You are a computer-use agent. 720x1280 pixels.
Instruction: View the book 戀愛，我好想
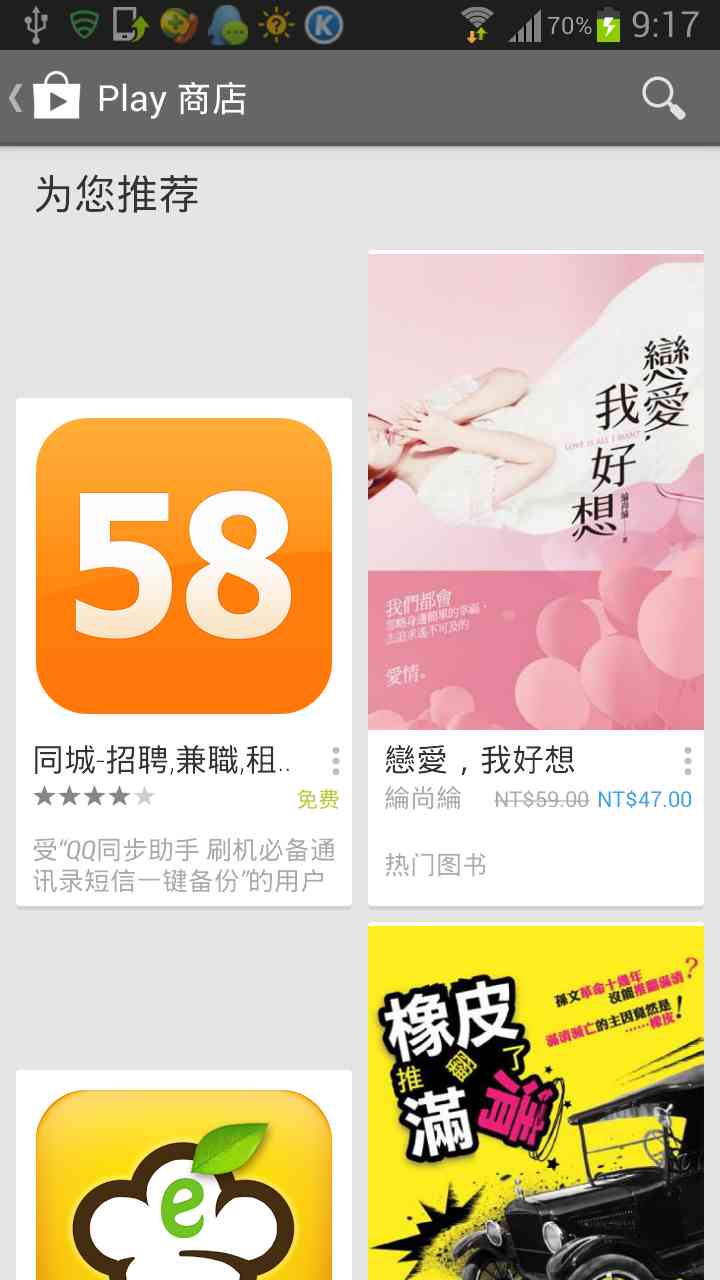[x=536, y=491]
